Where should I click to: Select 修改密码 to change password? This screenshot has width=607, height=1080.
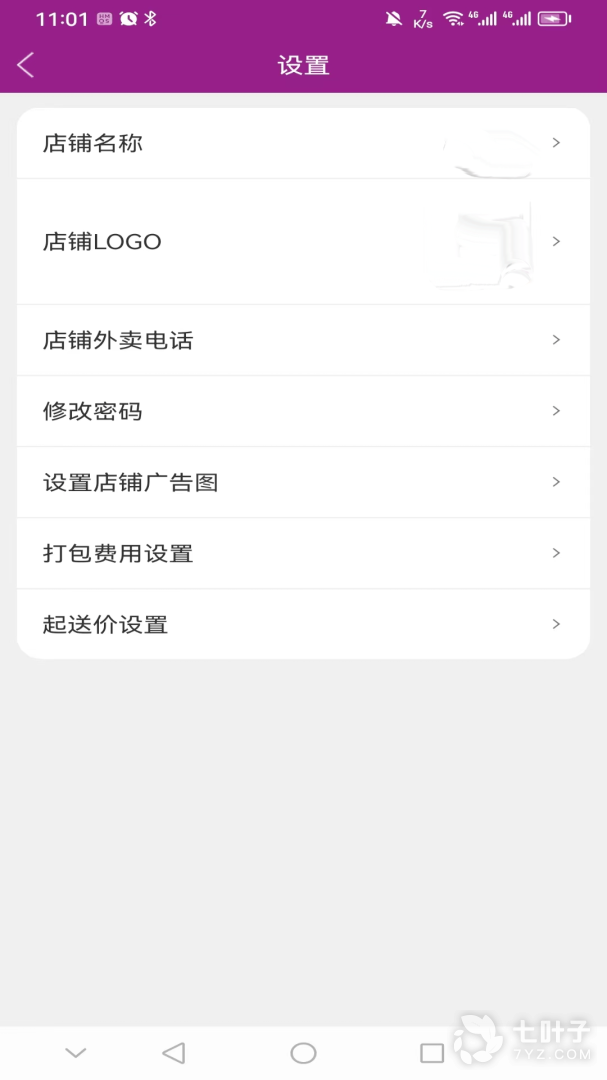(x=303, y=412)
